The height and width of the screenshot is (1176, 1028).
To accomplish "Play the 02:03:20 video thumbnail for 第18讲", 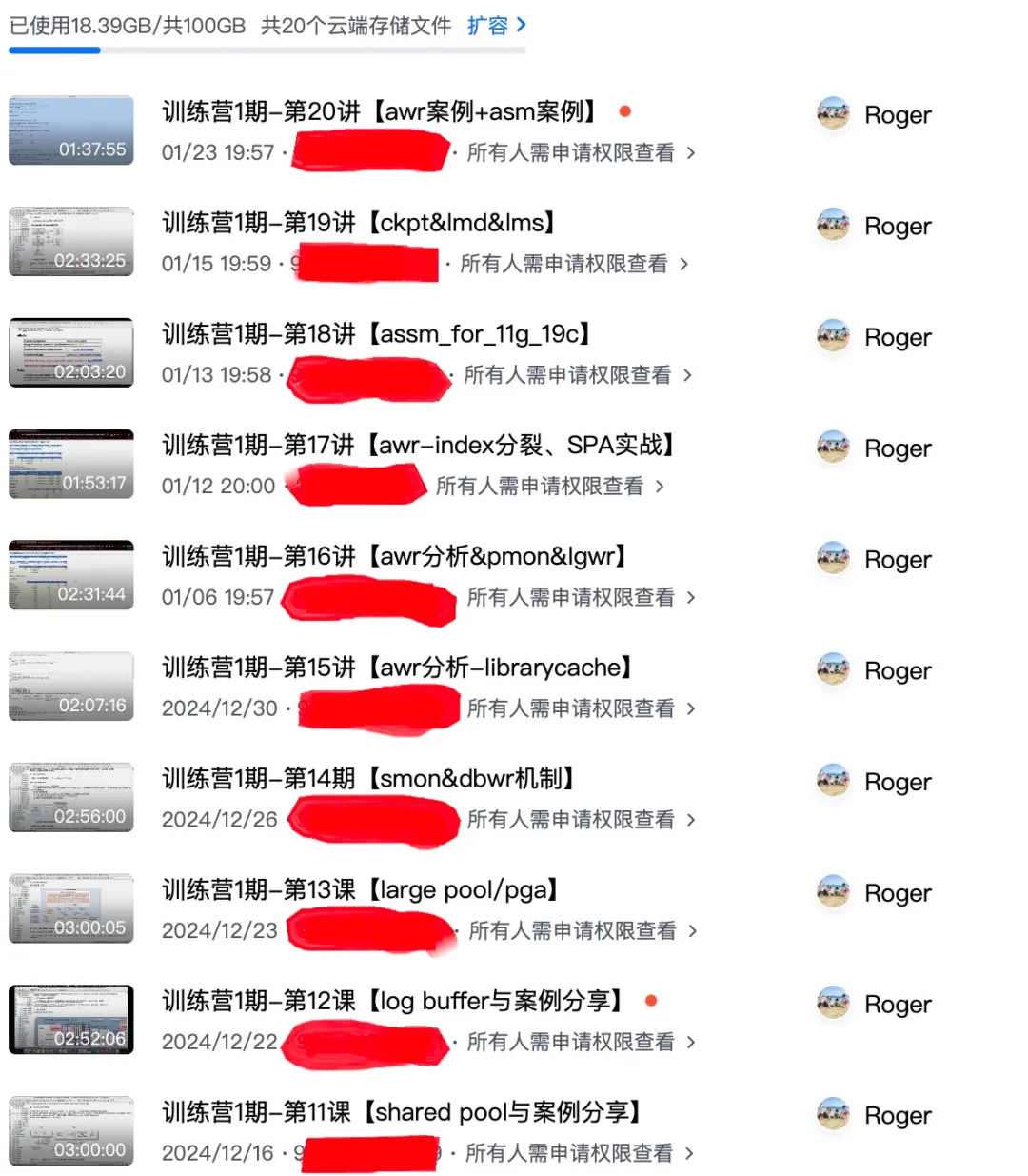I will tap(71, 353).
